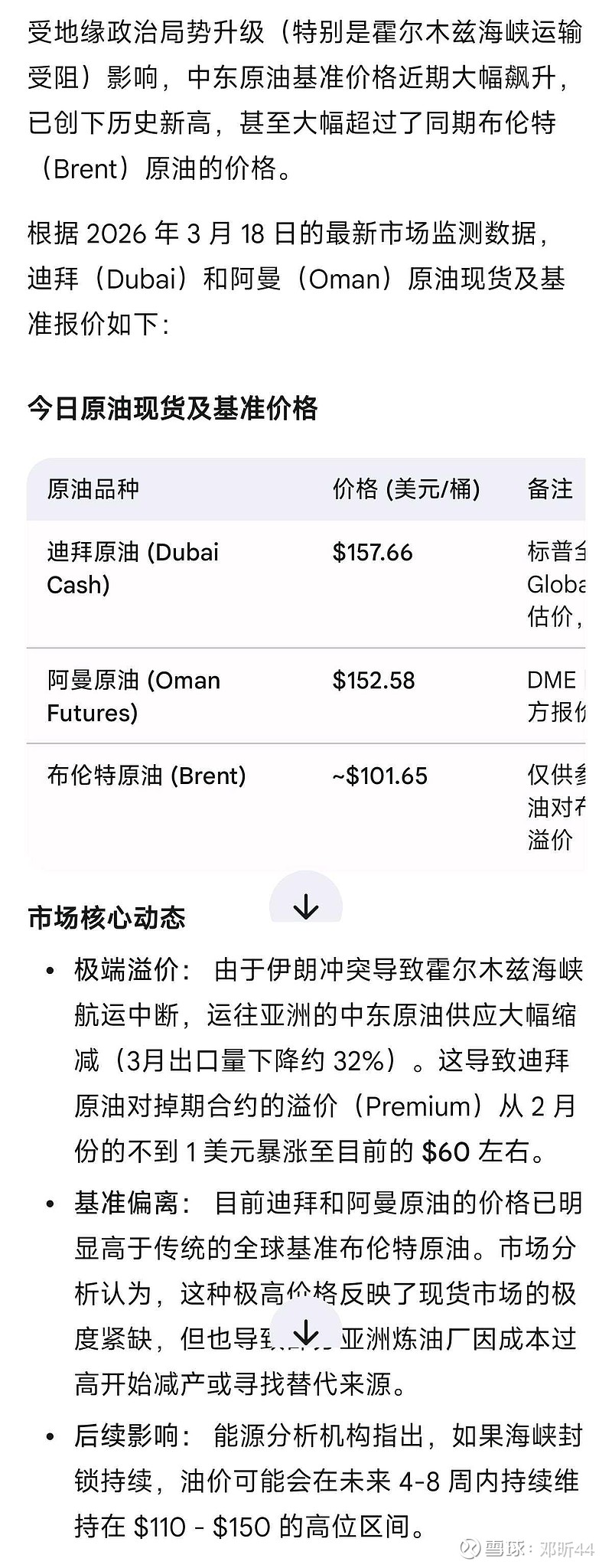Click the 原油品种 column header
Viewport: 612px width, 1568px height.
[93, 488]
